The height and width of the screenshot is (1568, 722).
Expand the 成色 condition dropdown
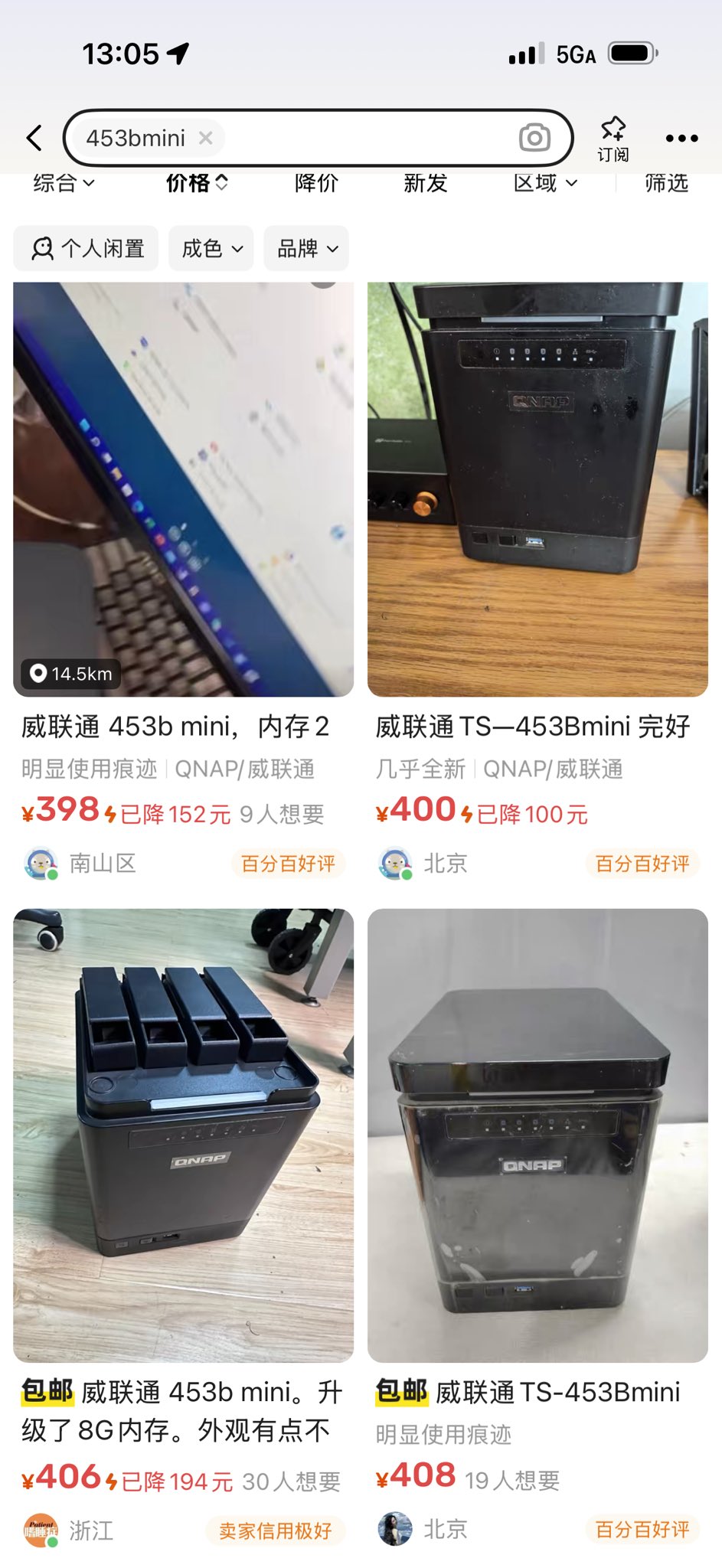tap(211, 248)
